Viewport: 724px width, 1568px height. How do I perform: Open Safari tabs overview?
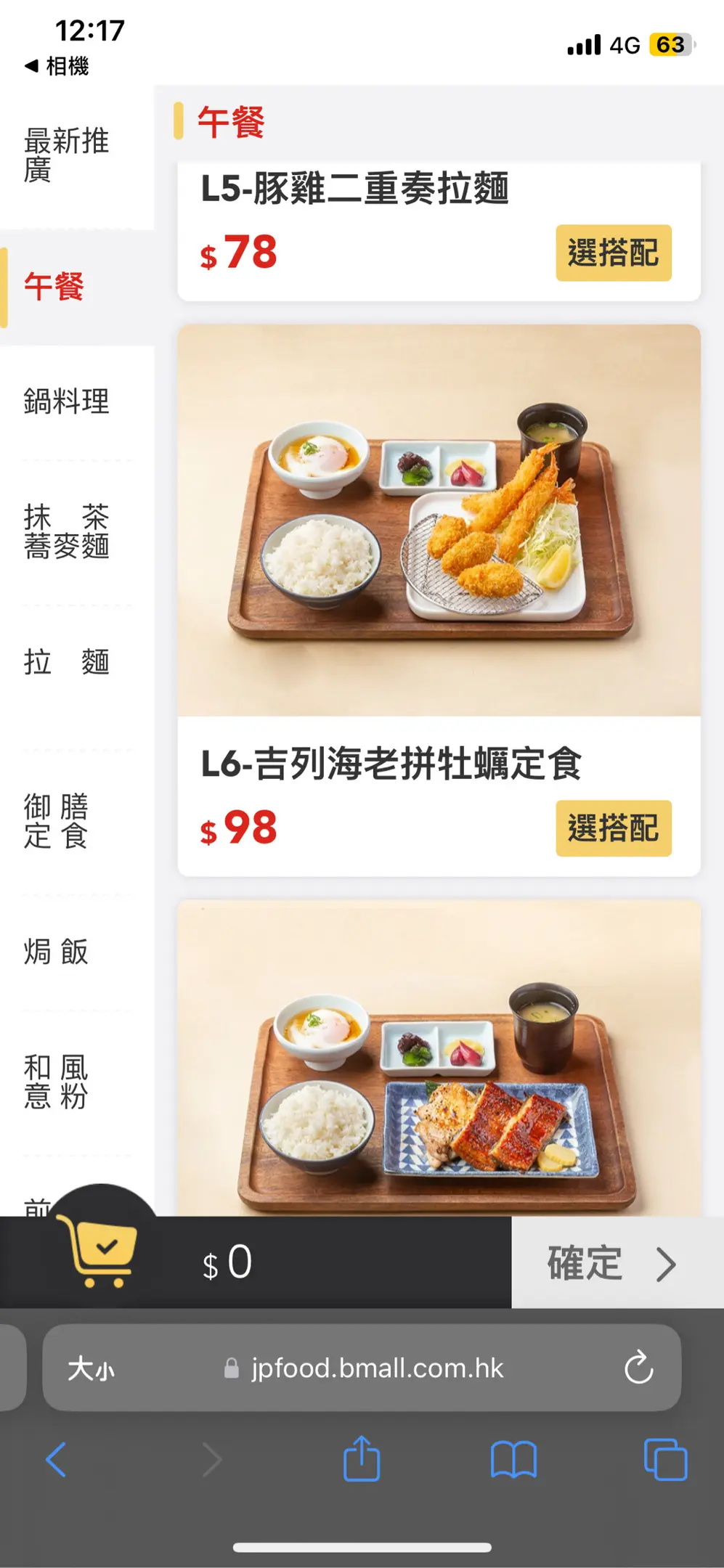point(665,1459)
